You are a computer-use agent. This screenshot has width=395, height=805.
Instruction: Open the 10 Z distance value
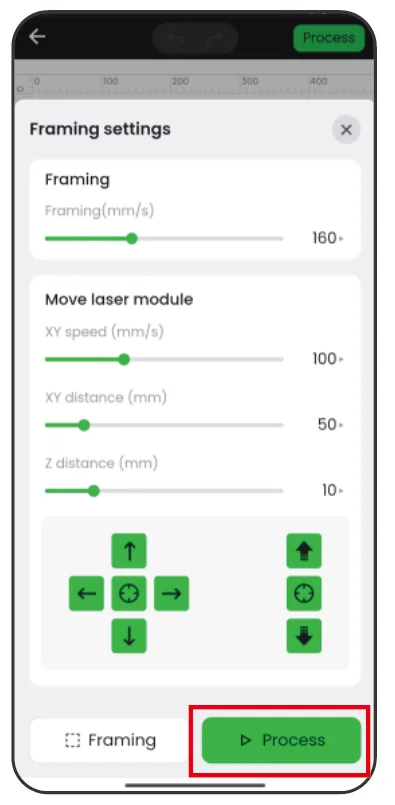(x=332, y=490)
